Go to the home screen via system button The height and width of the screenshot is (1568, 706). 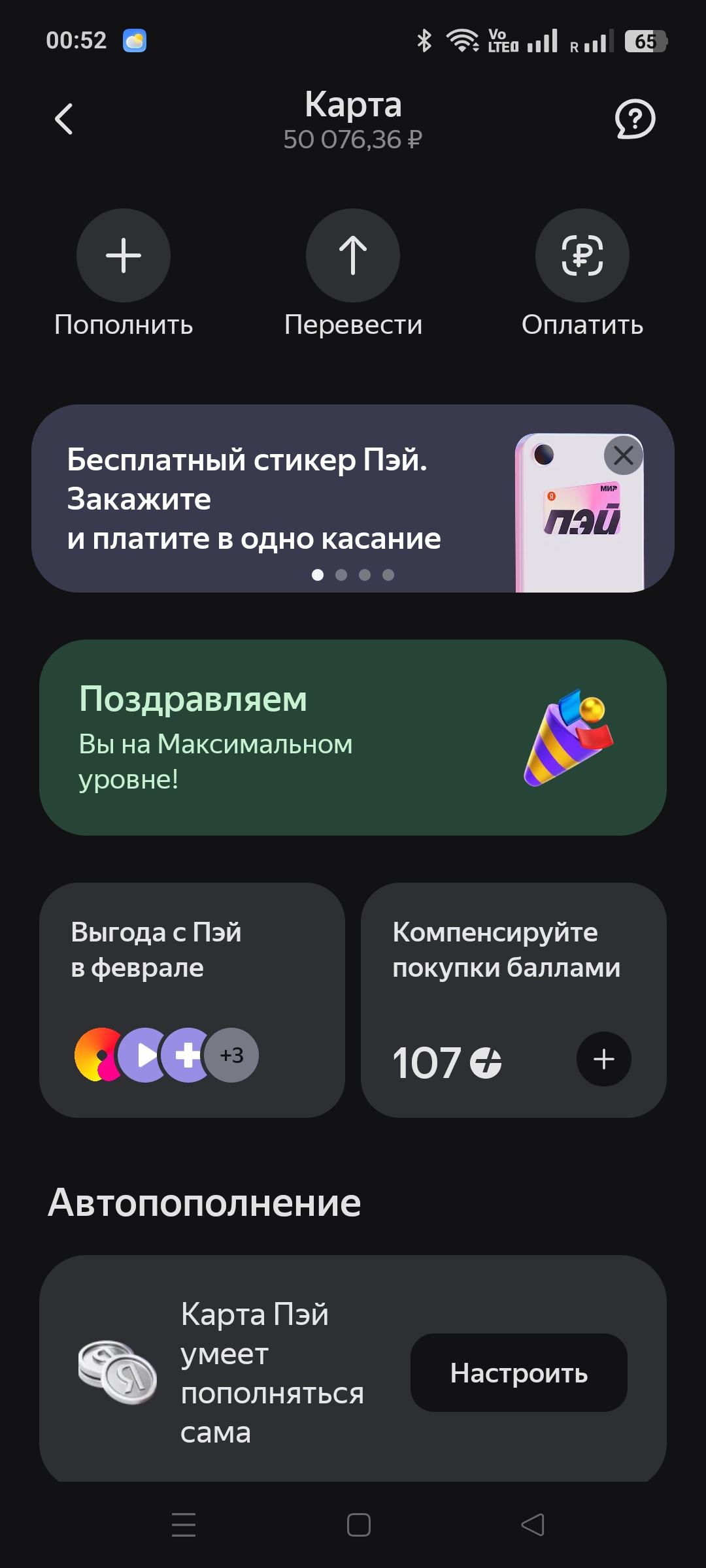(359, 1525)
